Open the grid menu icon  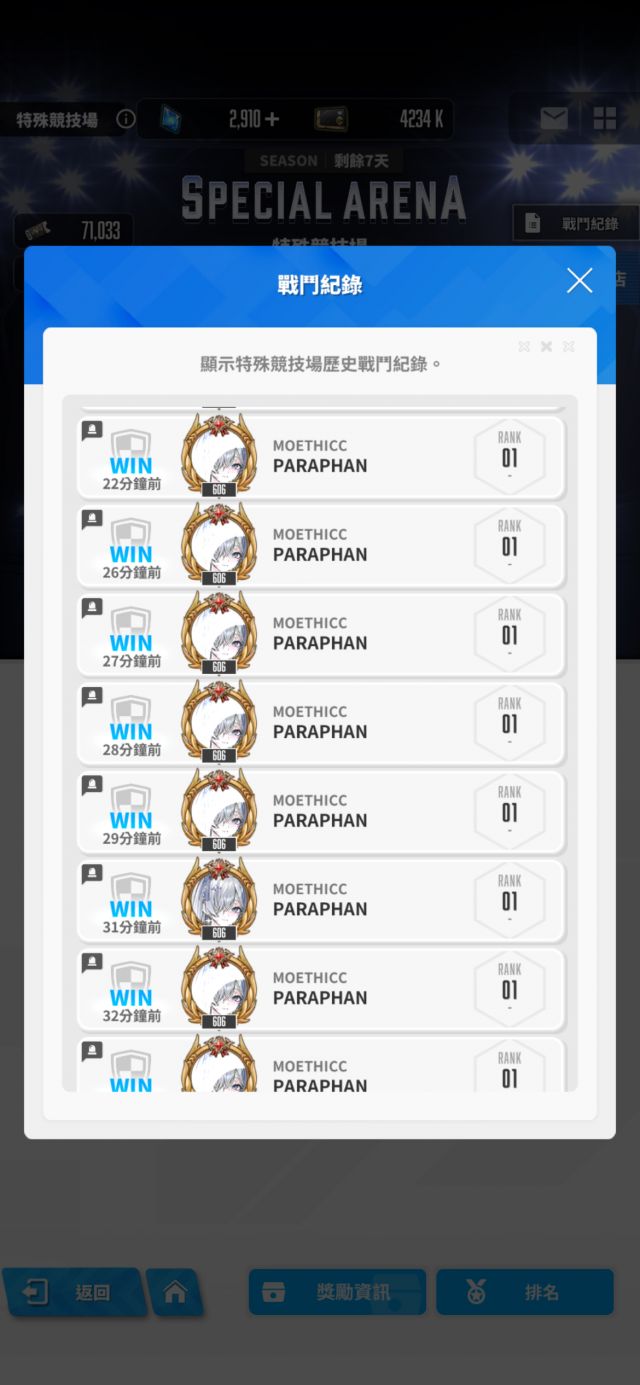[x=605, y=119]
